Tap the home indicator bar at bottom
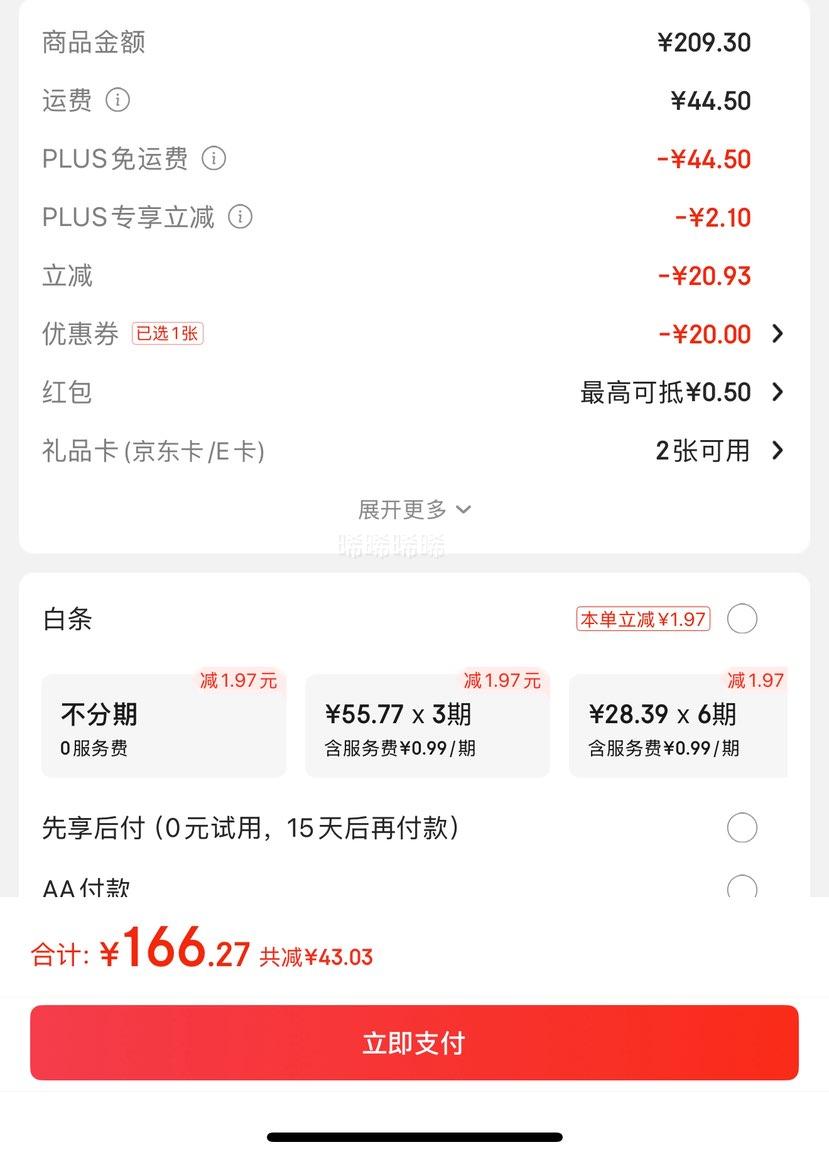The width and height of the screenshot is (829, 1157). 414,1135
